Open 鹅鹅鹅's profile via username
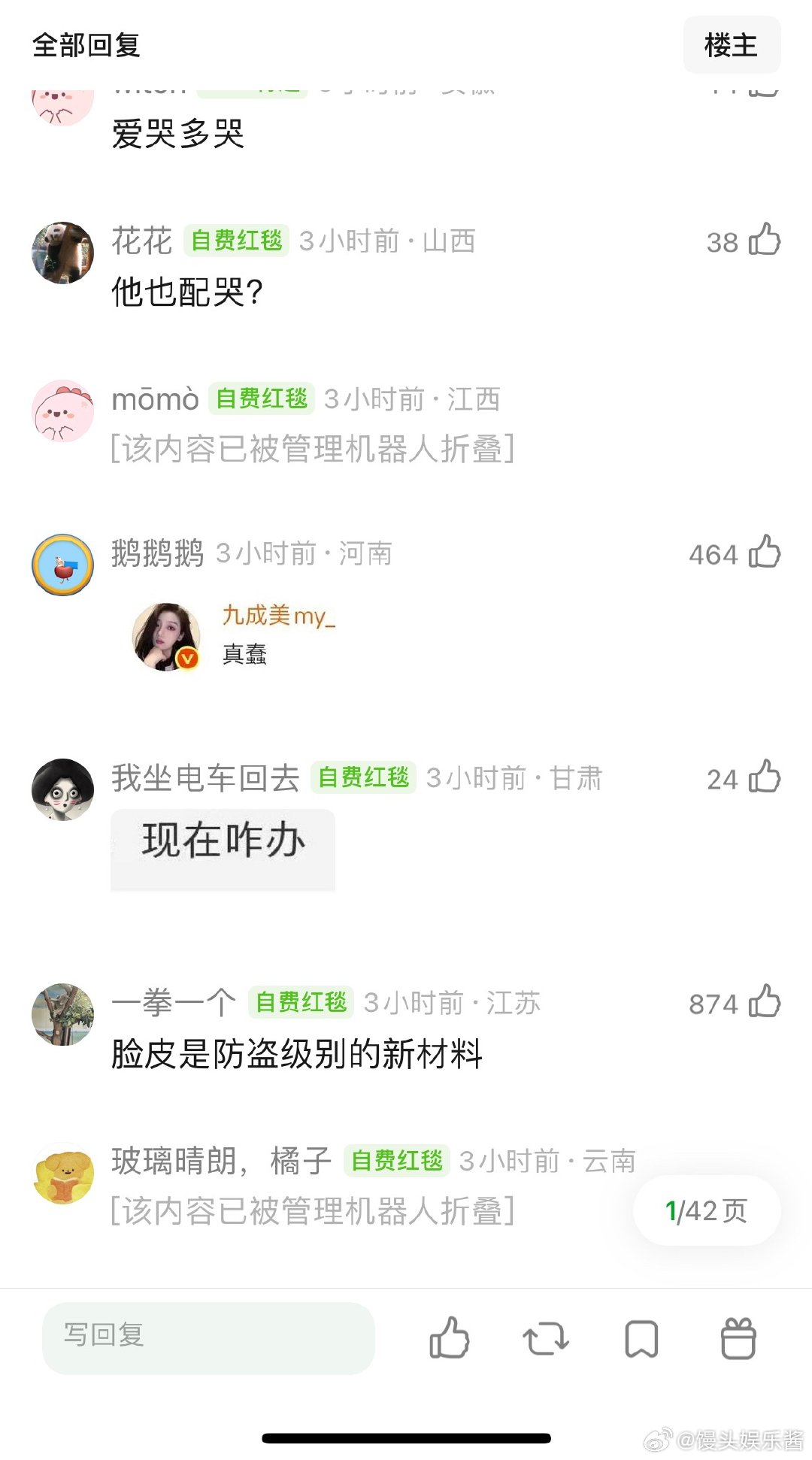The height and width of the screenshot is (1460, 812). [x=157, y=552]
